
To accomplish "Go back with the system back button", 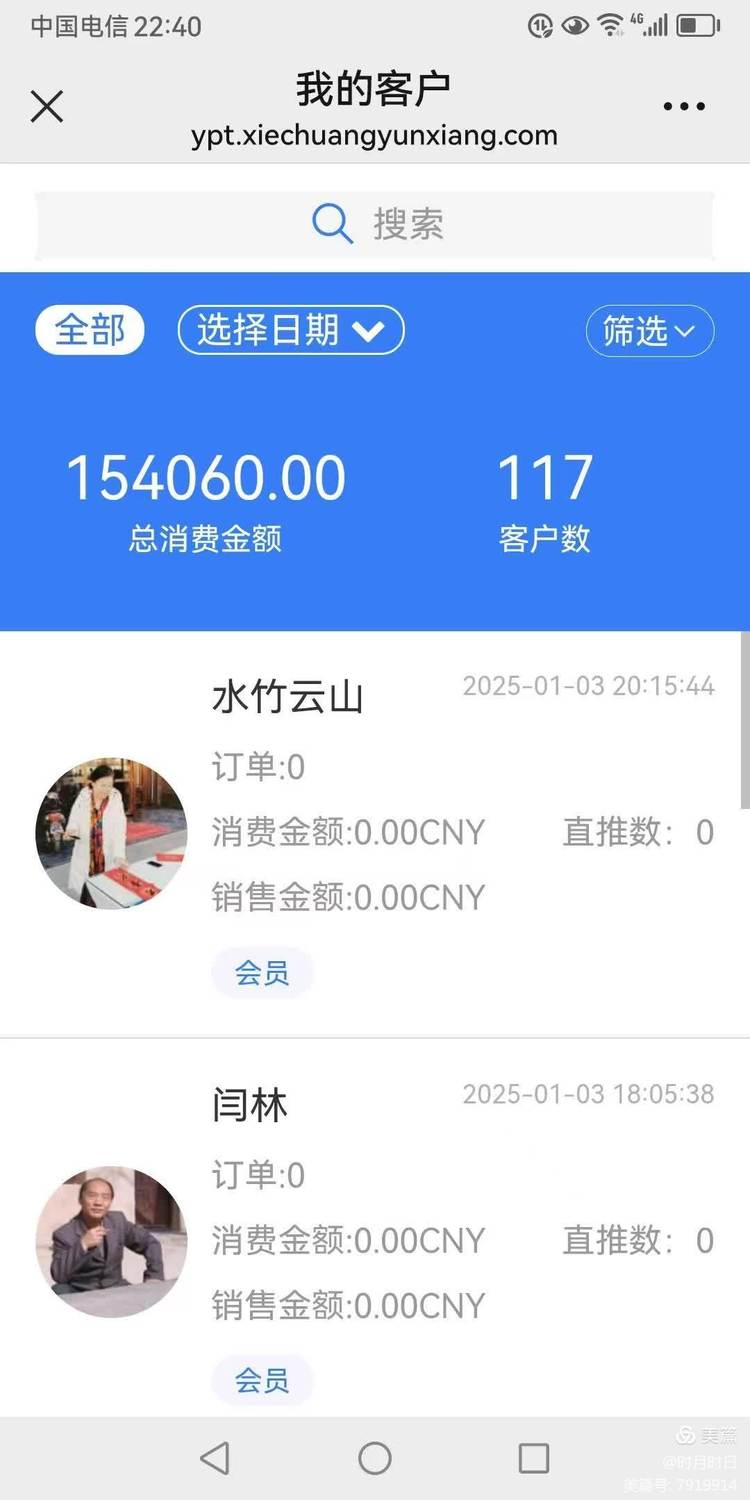I will point(215,1458).
